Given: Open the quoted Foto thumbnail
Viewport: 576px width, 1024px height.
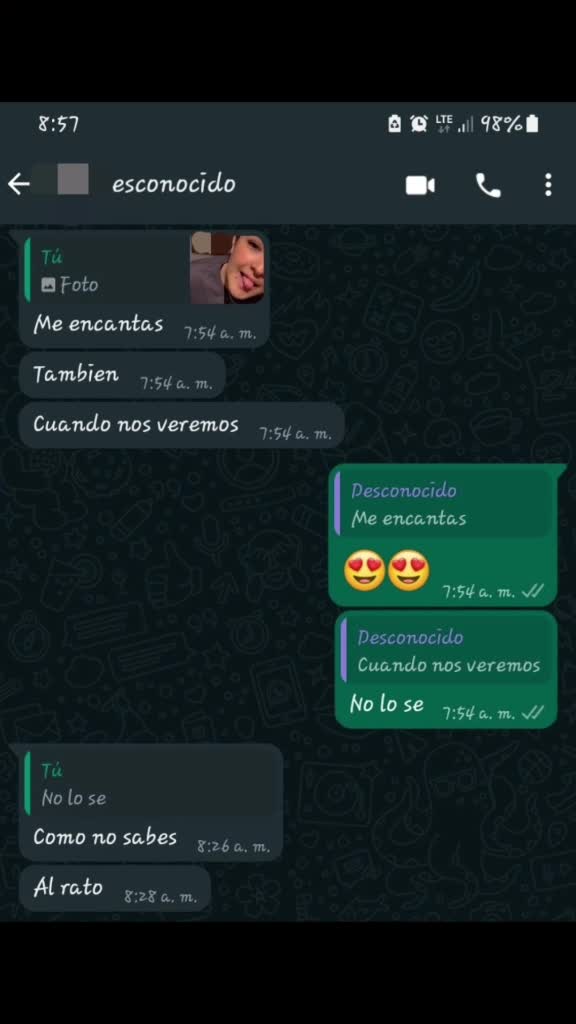Looking at the screenshot, I should (227, 268).
